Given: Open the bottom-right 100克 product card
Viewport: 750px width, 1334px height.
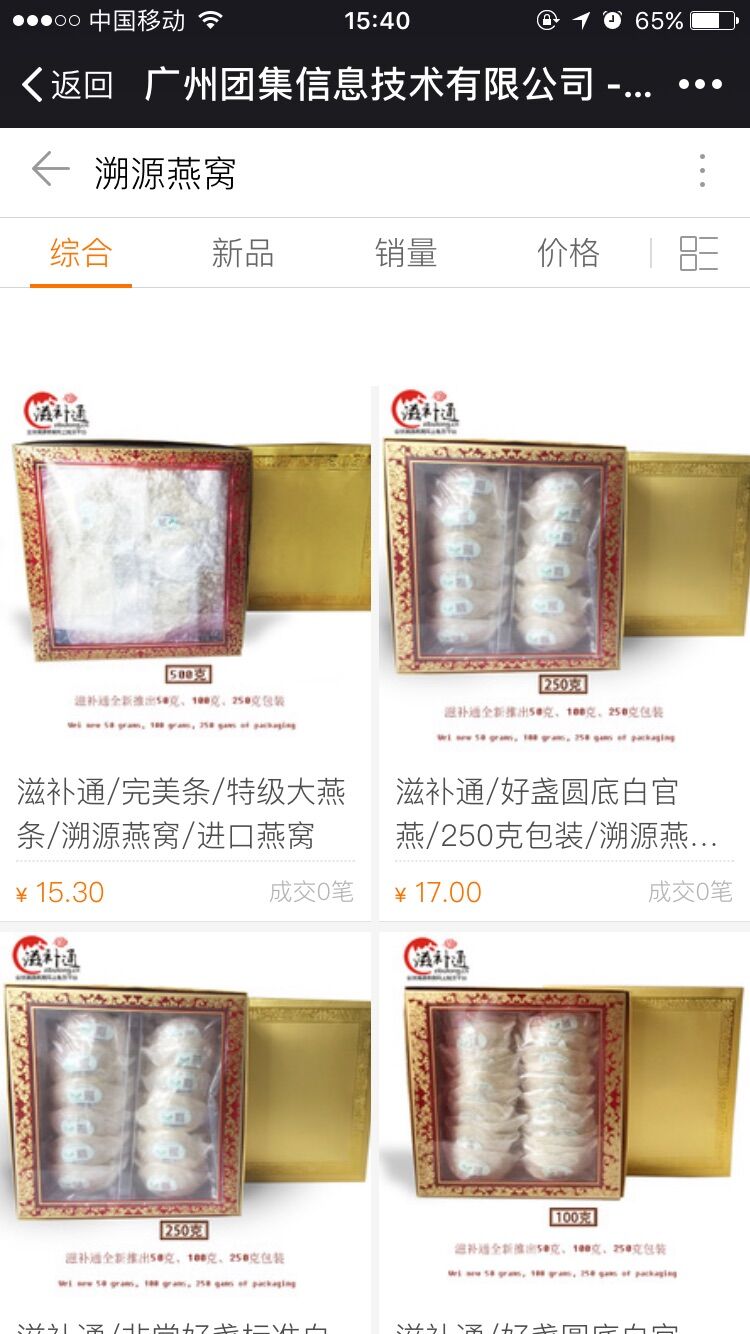Looking at the screenshot, I should (x=564, y=1130).
